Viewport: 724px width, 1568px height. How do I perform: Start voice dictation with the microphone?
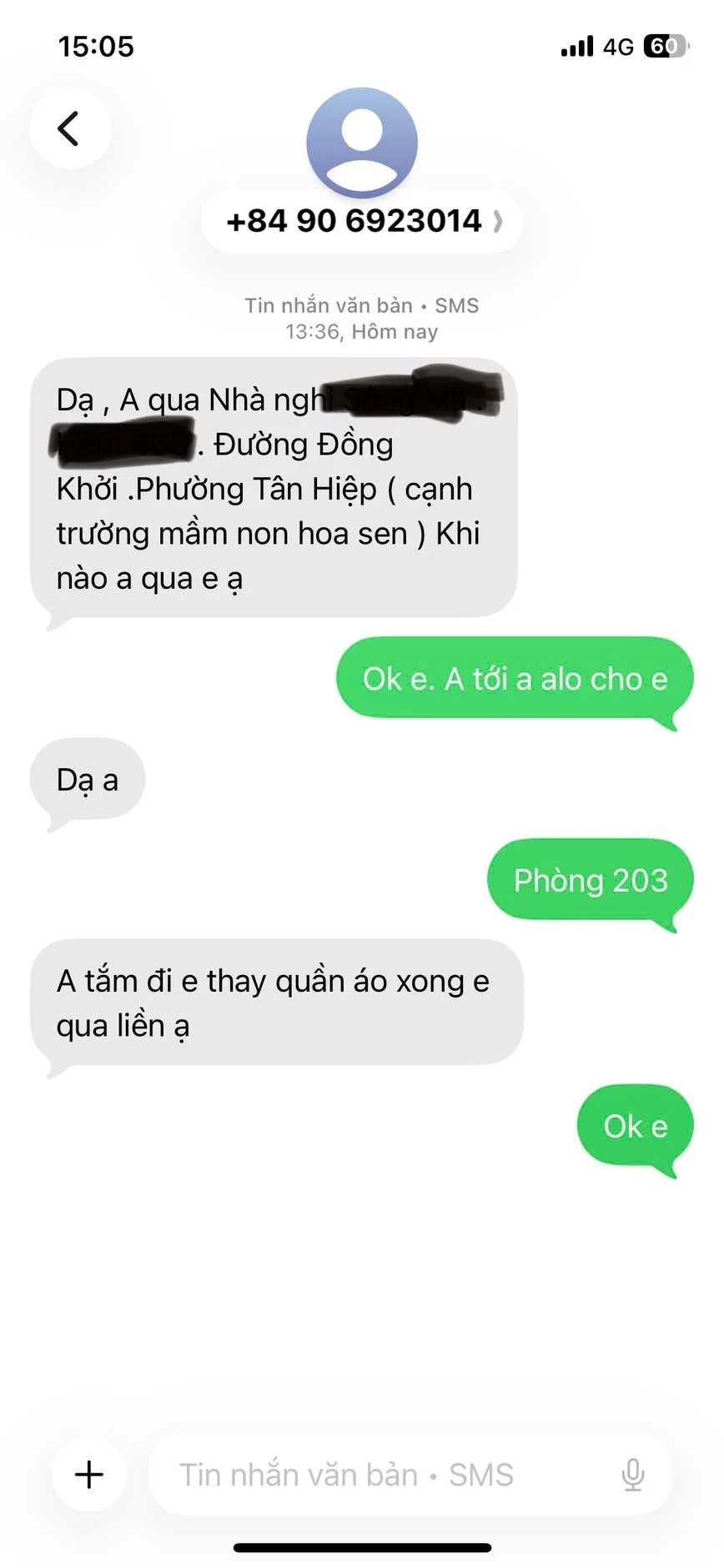click(633, 1474)
